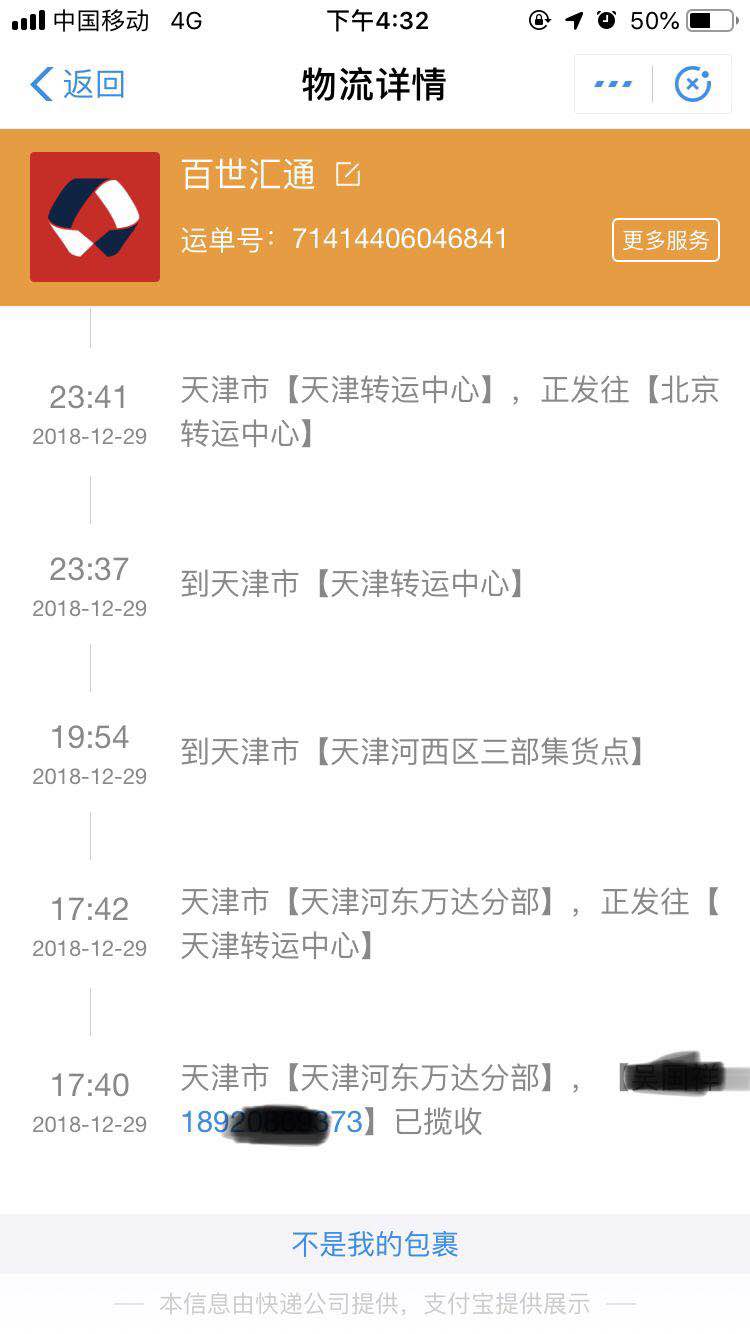
Task: Tap 不是我的包裹 at the bottom
Action: [x=374, y=1244]
